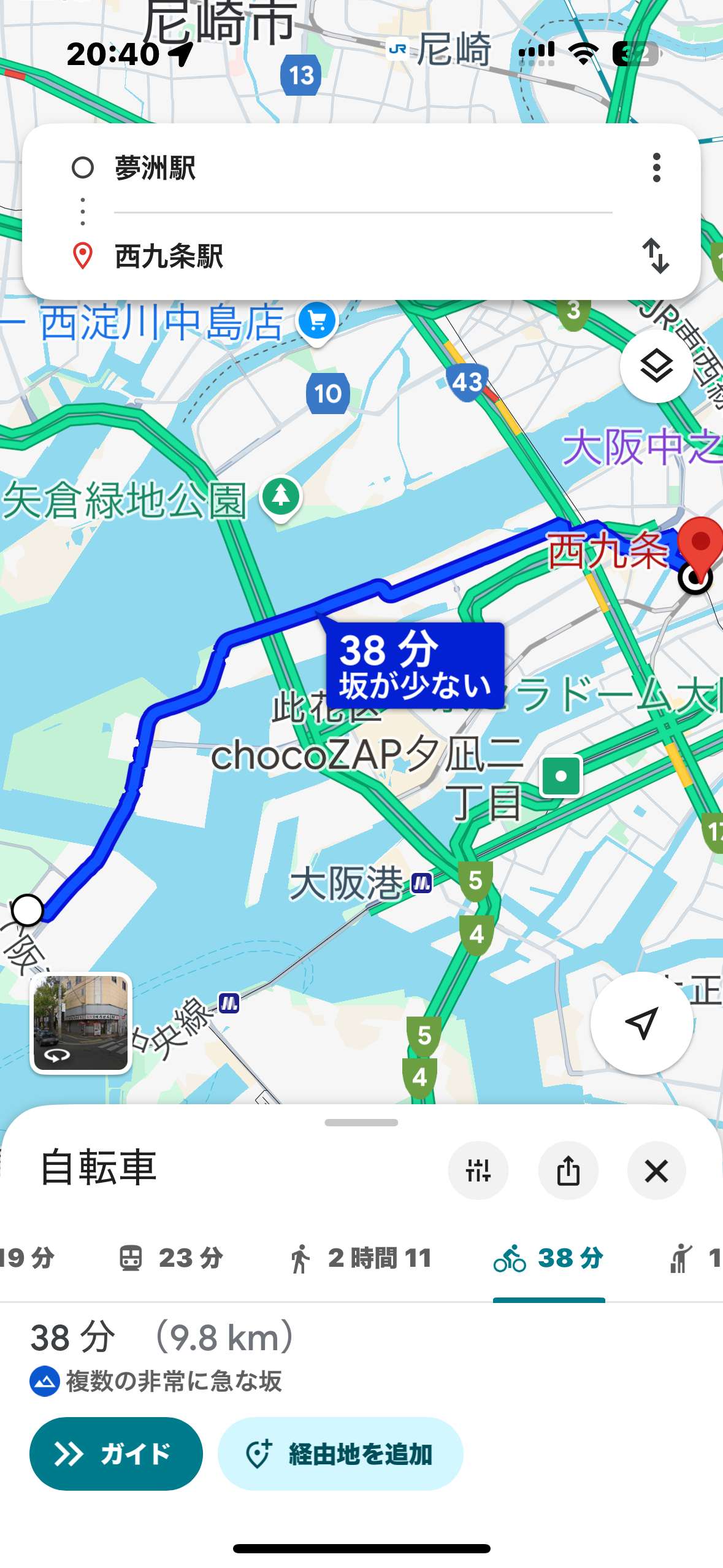Start navigation with ガイド button
This screenshot has width=723, height=1568.
tap(116, 1453)
